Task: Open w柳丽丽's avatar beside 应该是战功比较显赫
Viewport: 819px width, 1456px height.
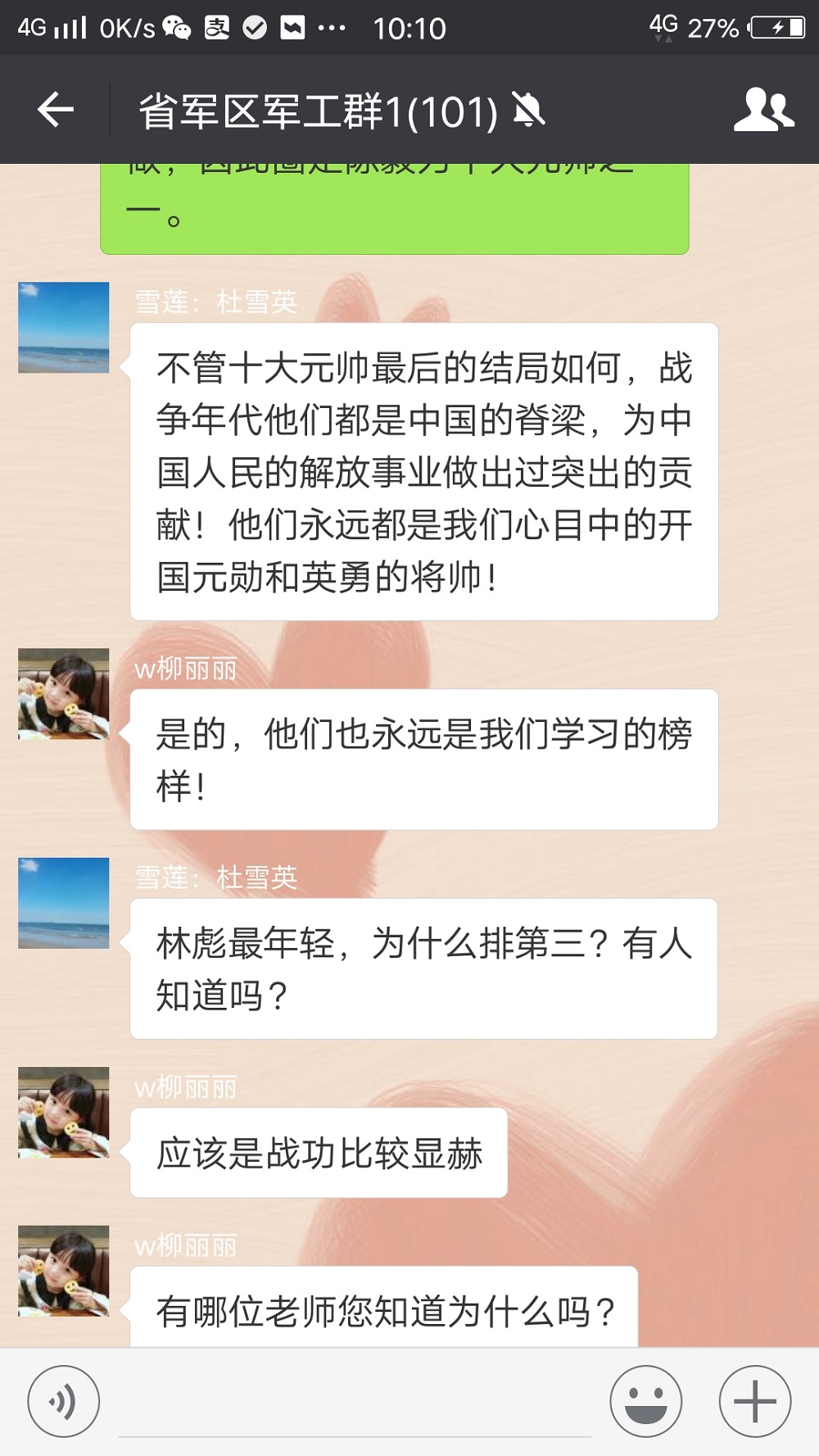Action: point(64,1112)
